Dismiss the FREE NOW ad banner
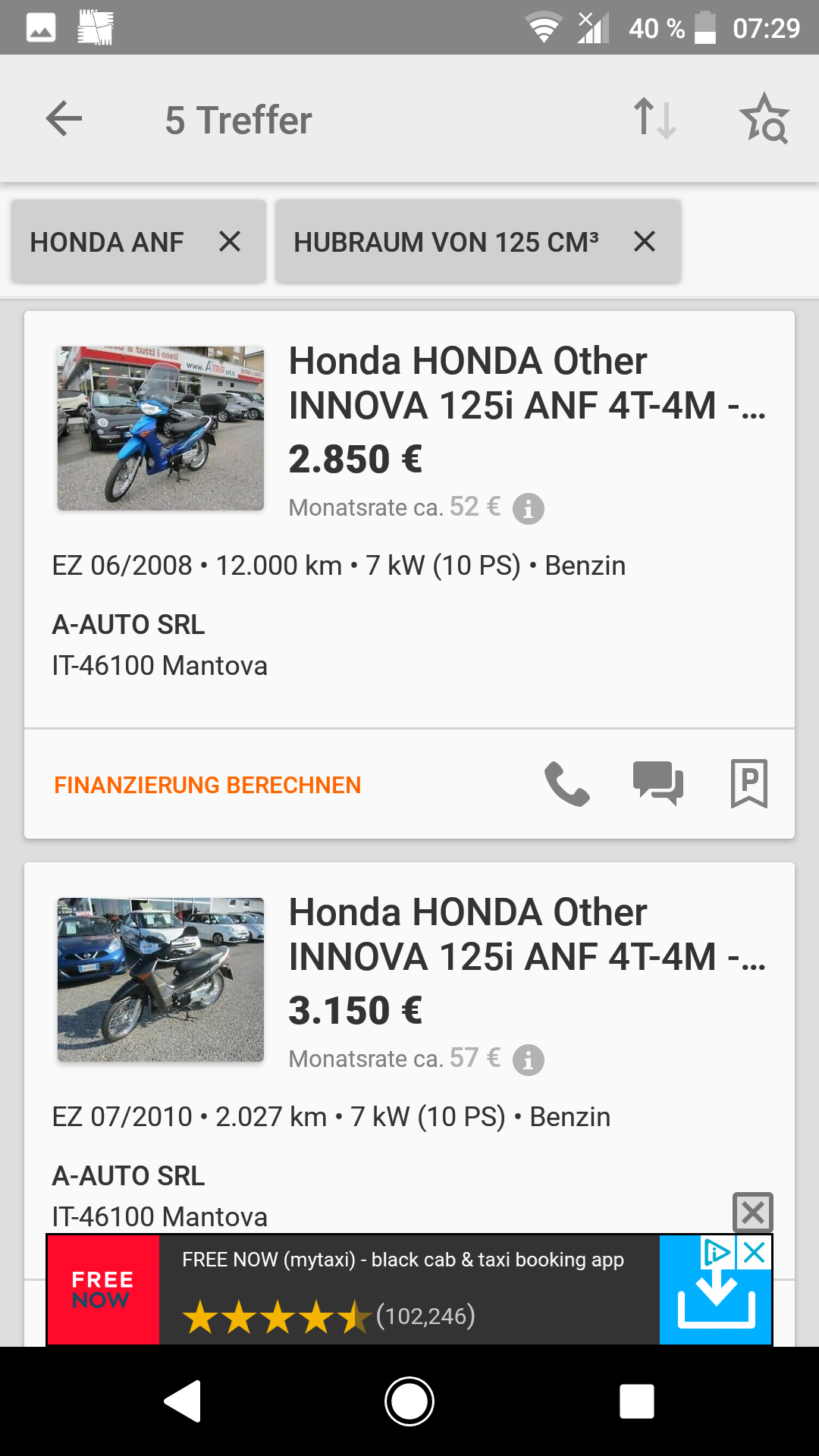 [x=752, y=1212]
